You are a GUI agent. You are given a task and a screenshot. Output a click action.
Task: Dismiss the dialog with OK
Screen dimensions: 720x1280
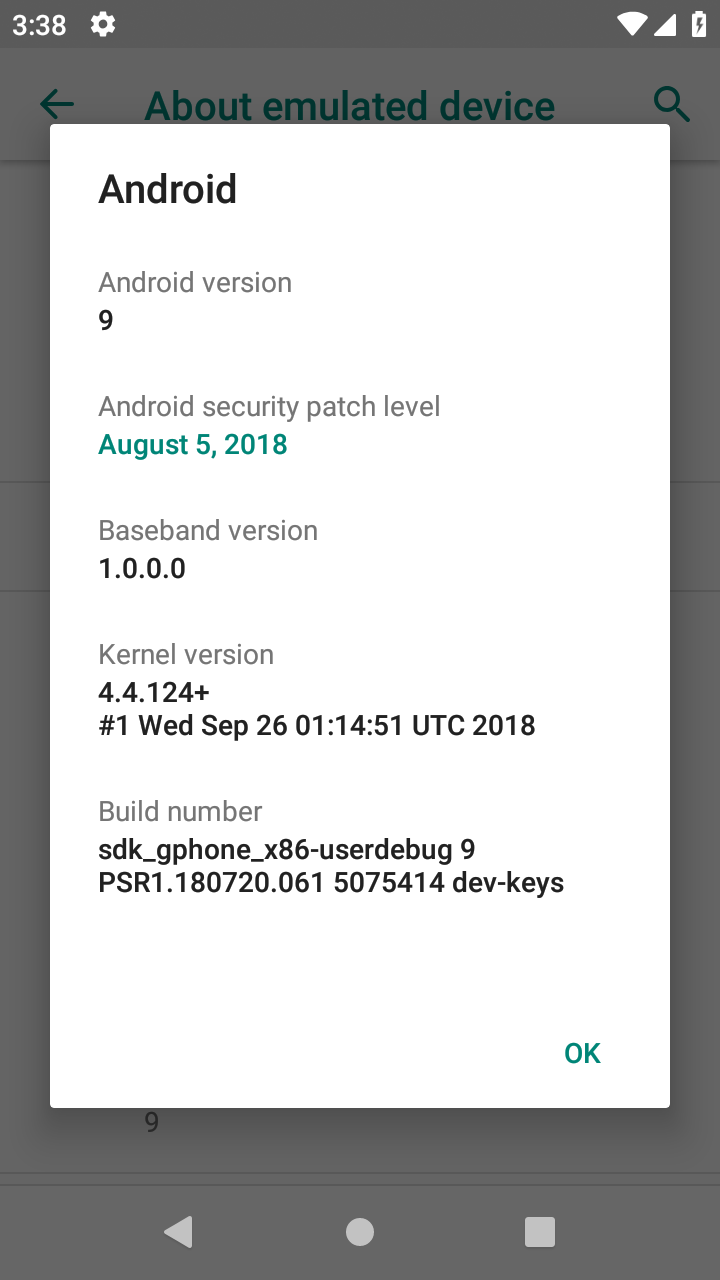(581, 1052)
